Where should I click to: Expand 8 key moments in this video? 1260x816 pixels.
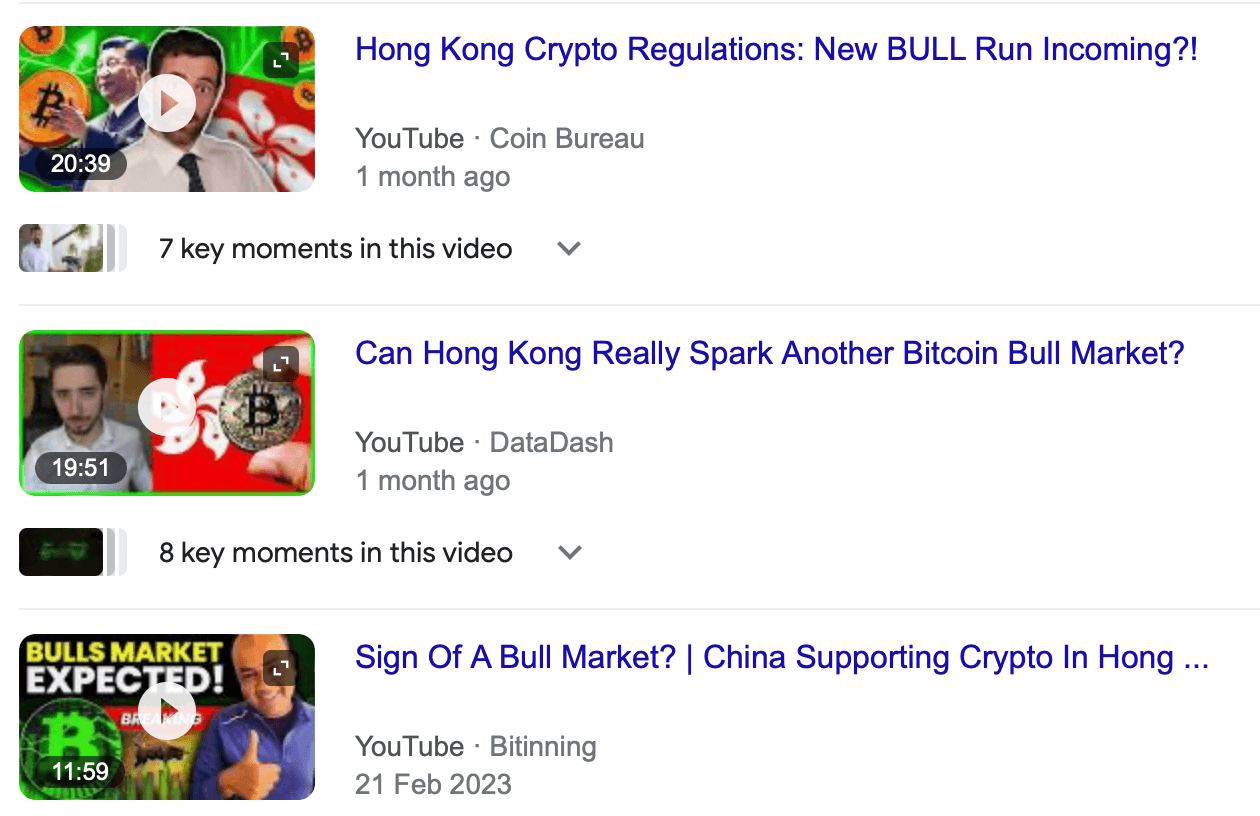(x=569, y=553)
